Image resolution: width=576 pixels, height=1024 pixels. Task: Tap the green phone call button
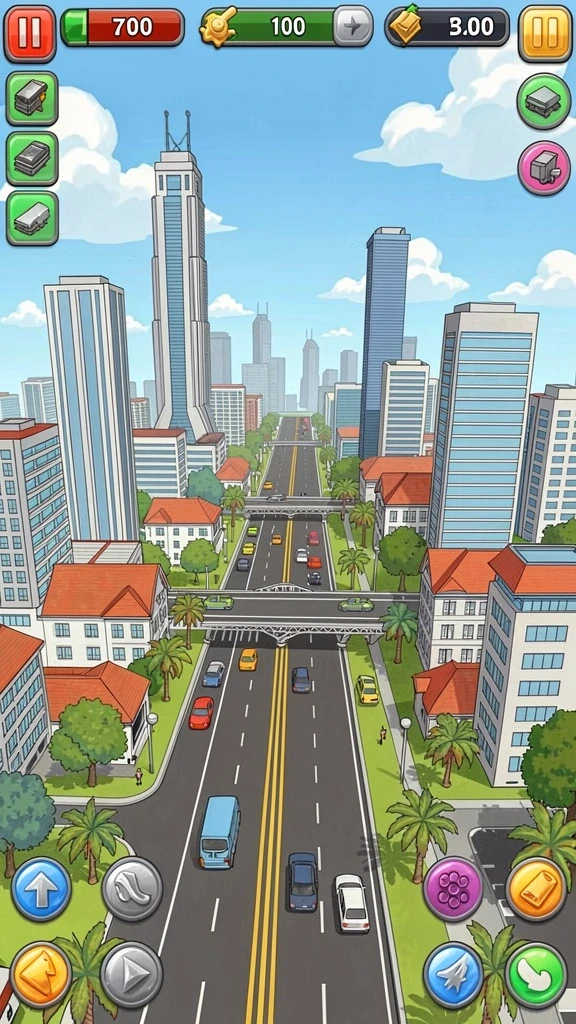[536, 975]
